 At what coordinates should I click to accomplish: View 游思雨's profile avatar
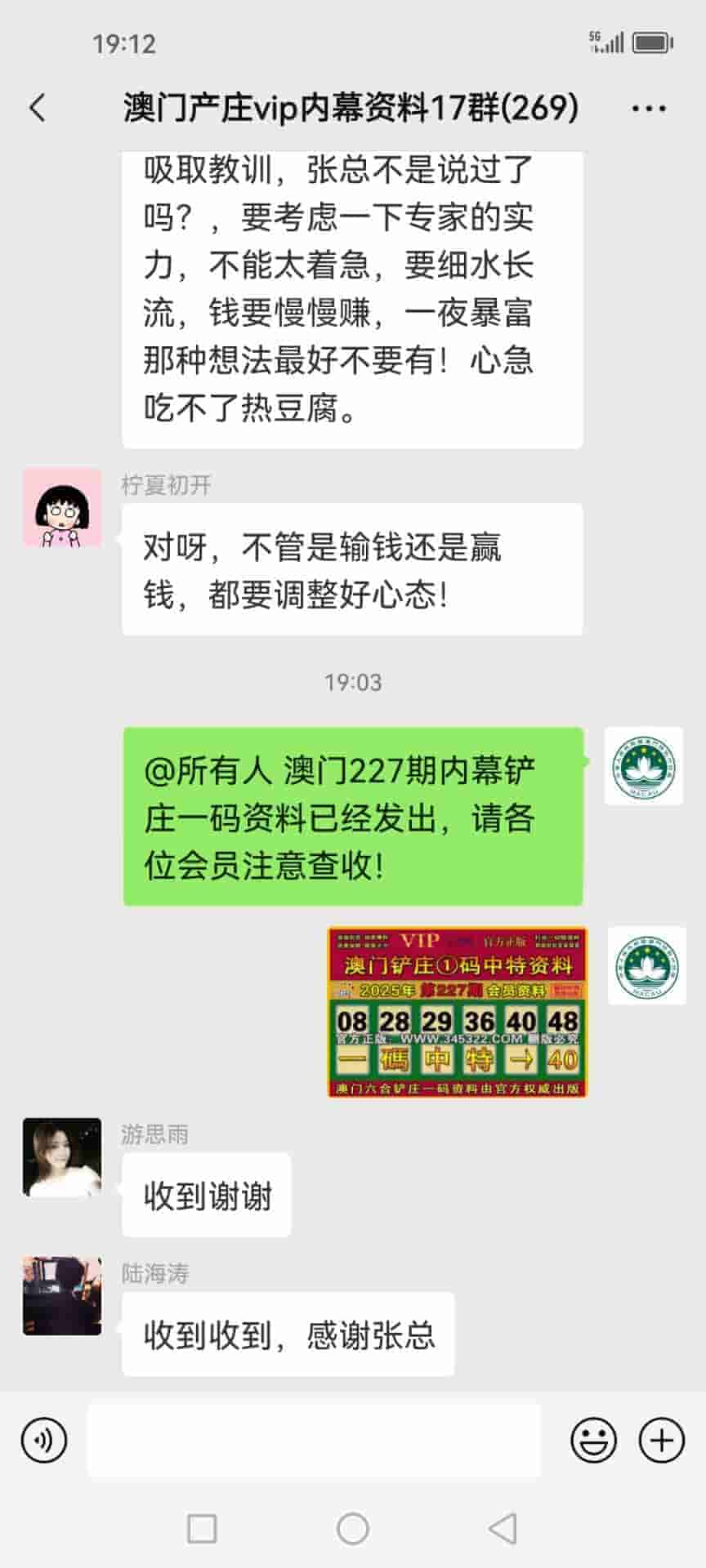point(62,1157)
